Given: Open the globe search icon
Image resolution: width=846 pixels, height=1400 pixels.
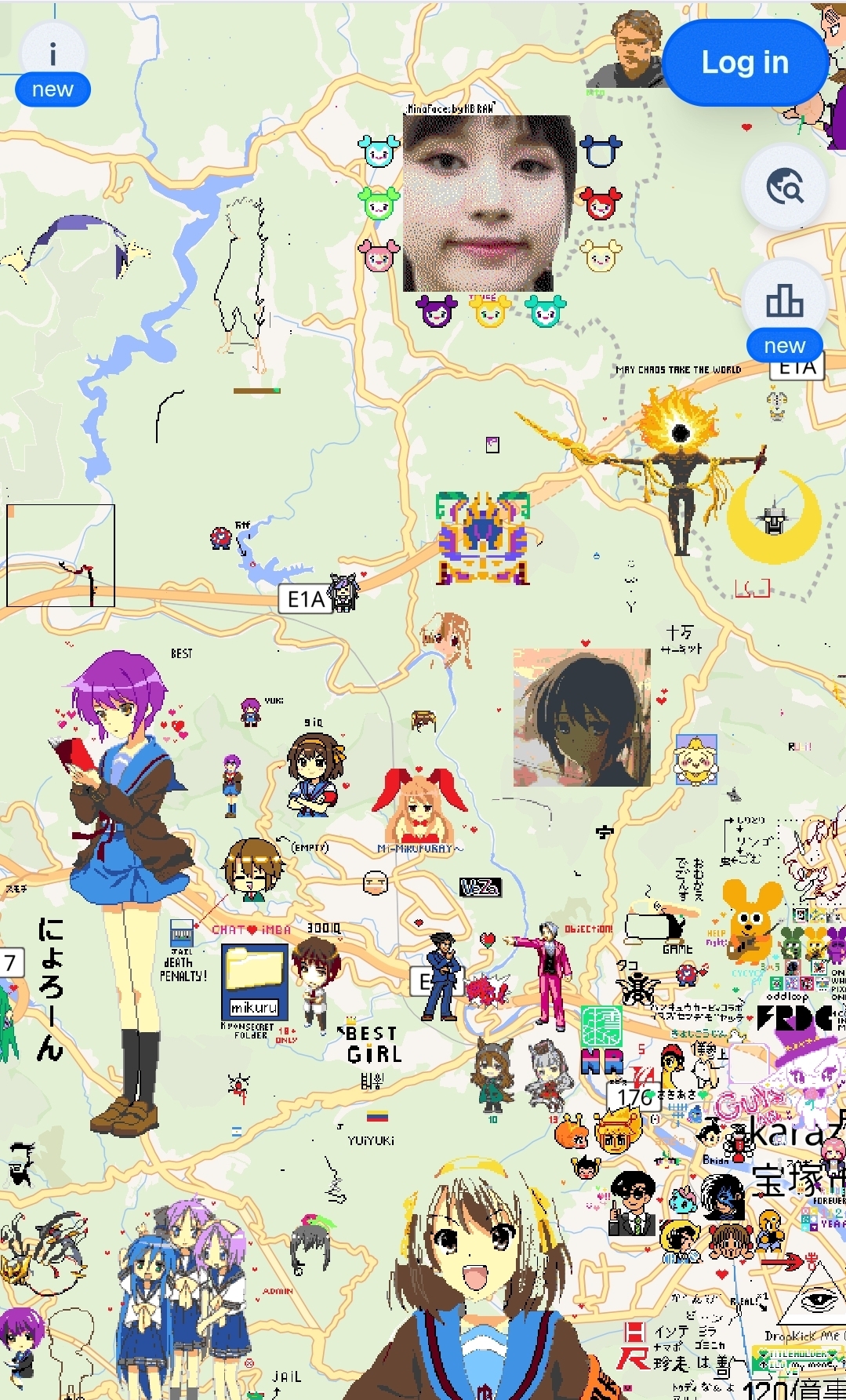Looking at the screenshot, I should pyautogui.click(x=784, y=187).
